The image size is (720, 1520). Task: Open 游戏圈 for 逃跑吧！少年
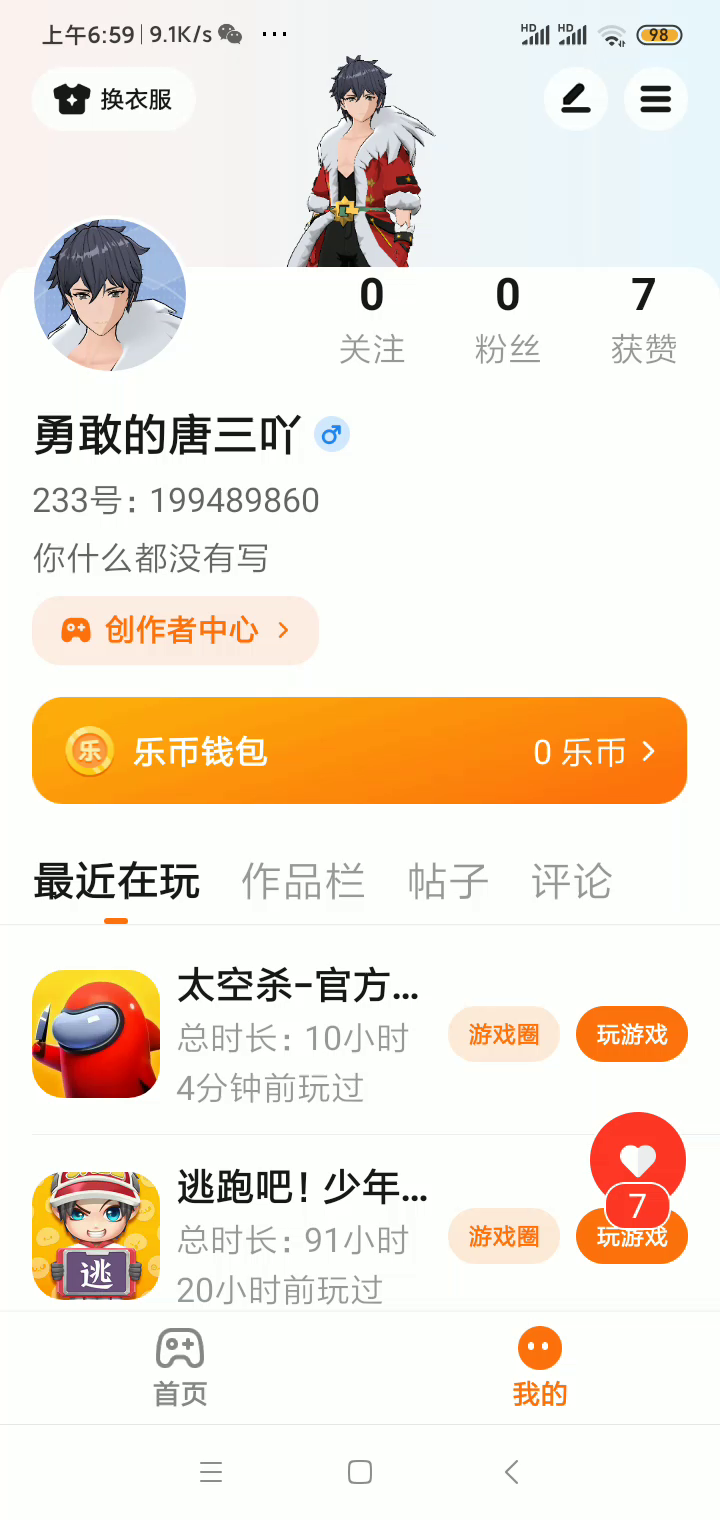coord(503,1236)
